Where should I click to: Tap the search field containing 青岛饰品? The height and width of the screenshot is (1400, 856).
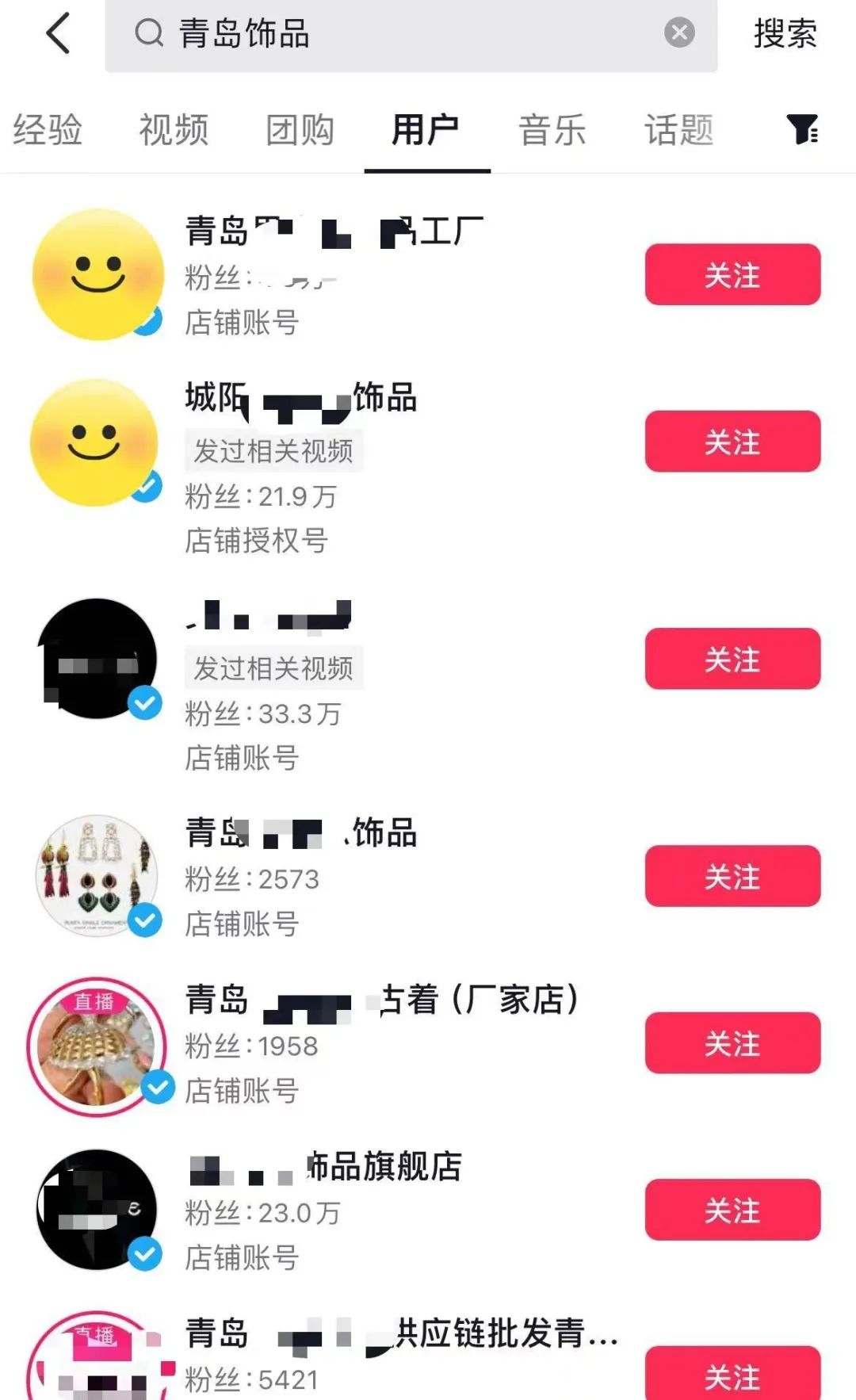click(x=396, y=34)
